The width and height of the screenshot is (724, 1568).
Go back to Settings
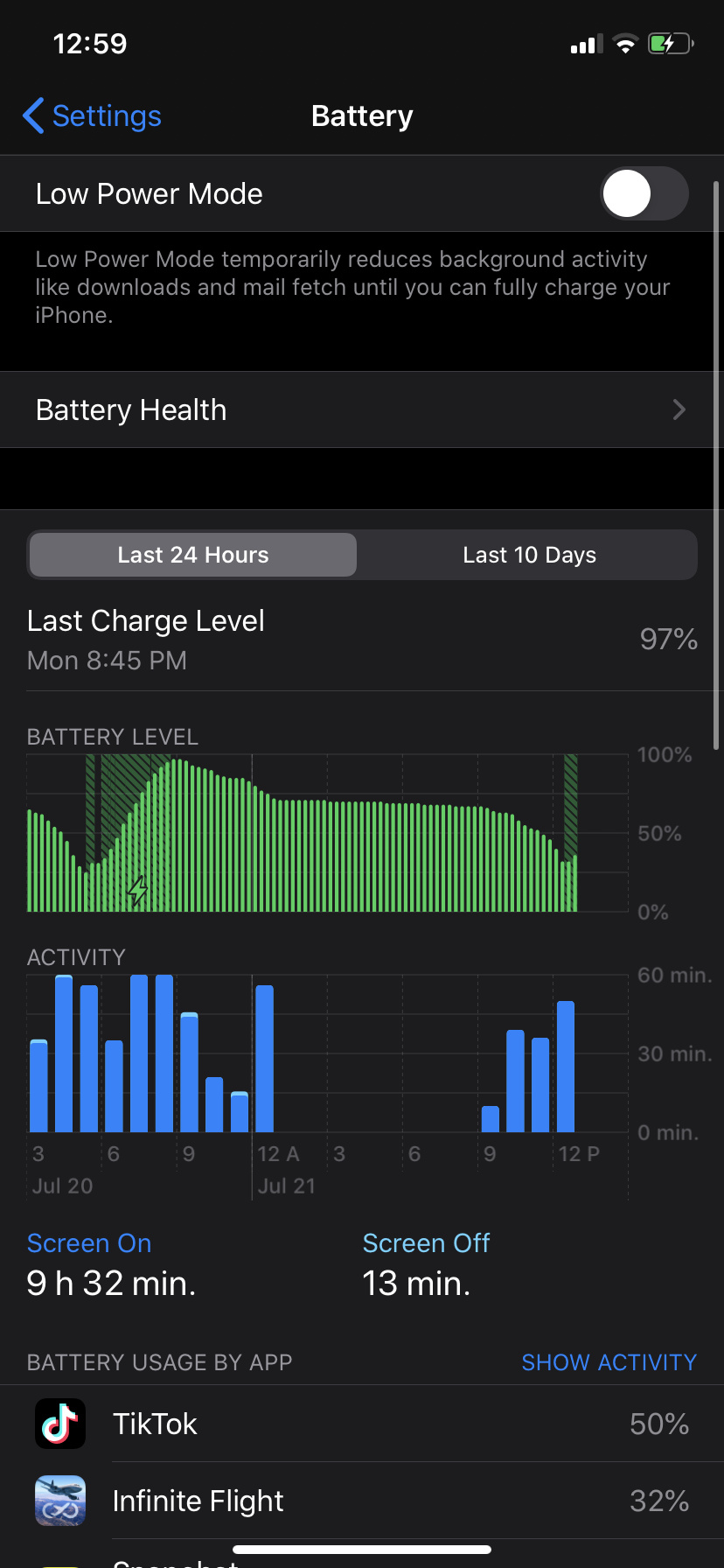click(93, 116)
